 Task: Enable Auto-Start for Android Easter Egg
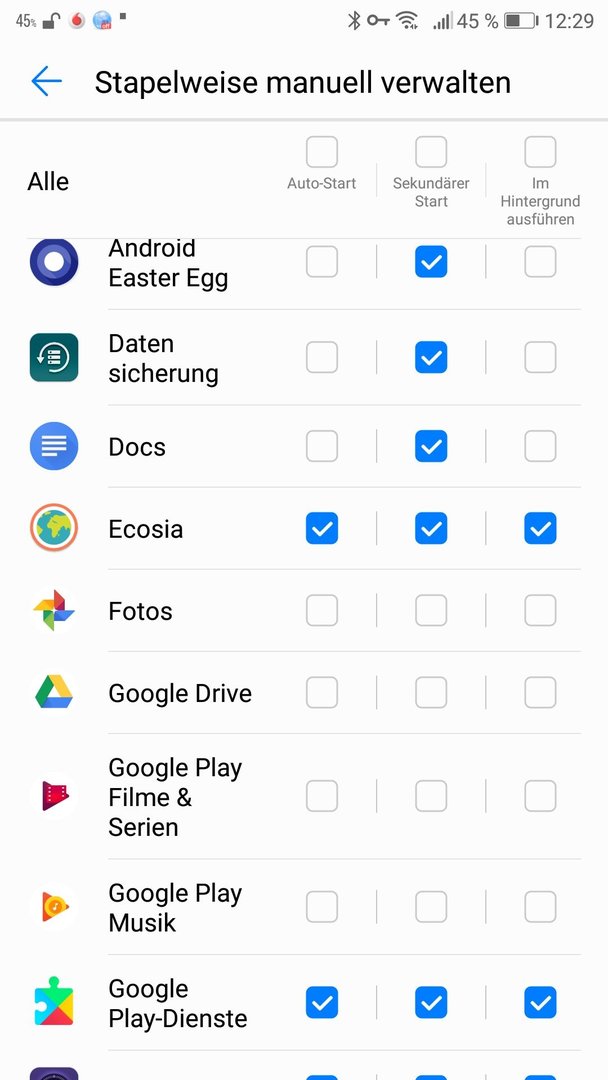coord(322,262)
